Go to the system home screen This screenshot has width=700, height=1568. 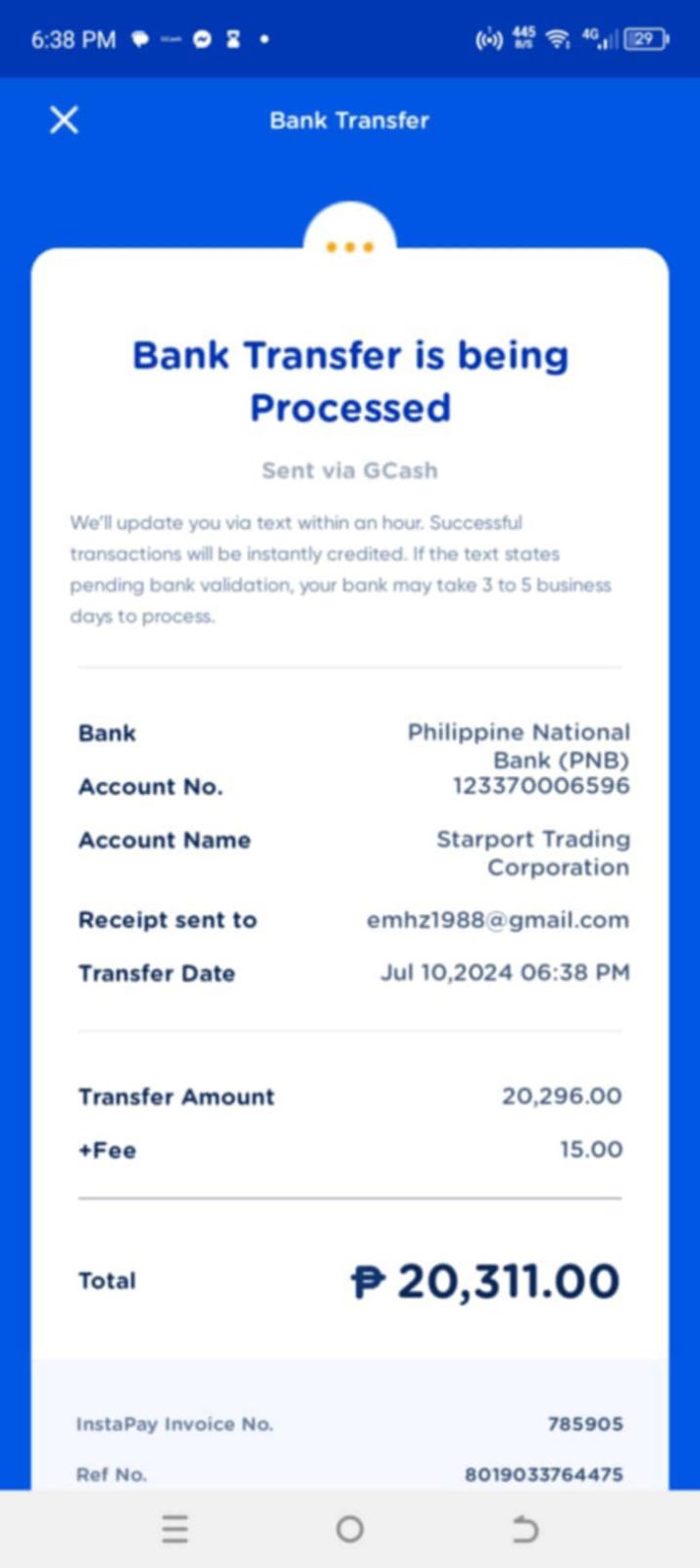click(350, 1529)
